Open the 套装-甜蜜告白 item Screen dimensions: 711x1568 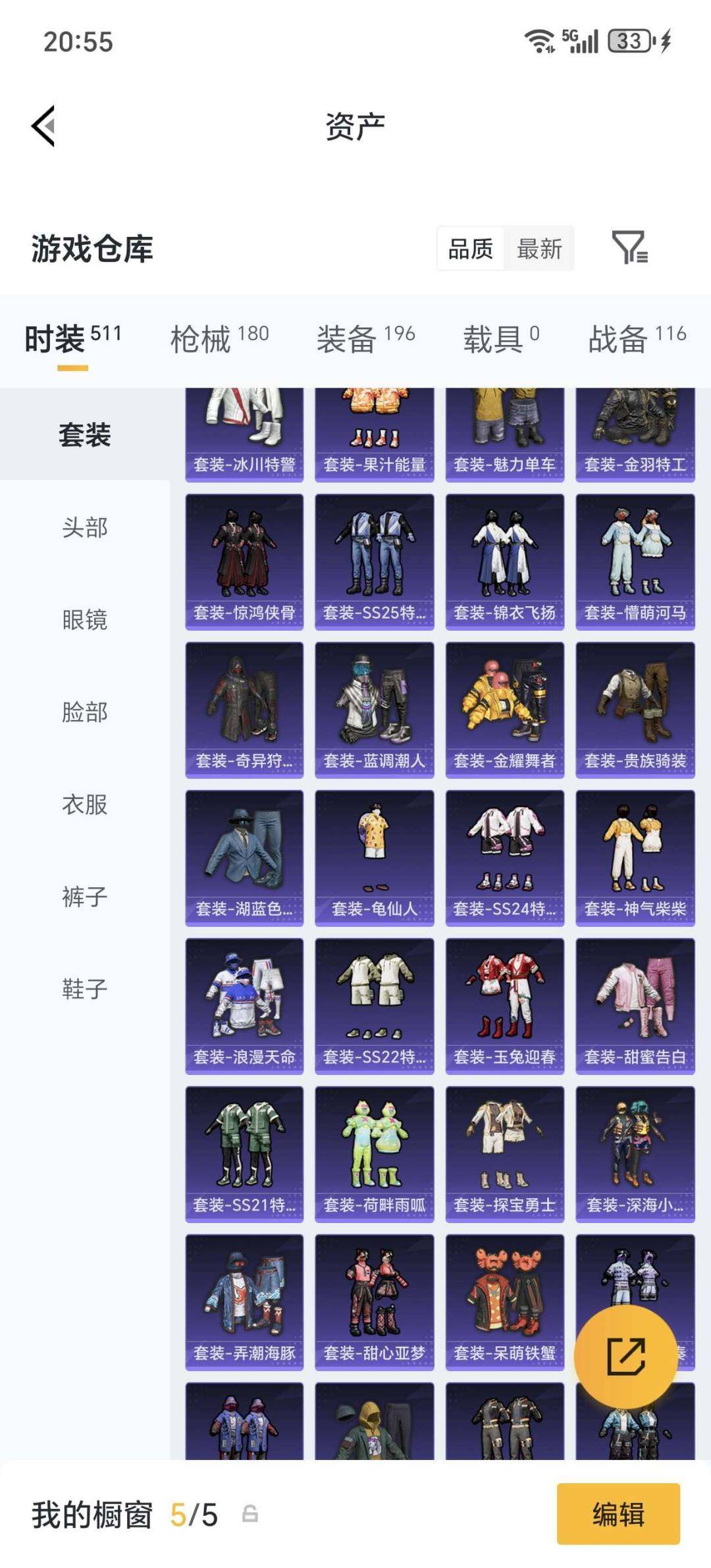[x=635, y=1006]
